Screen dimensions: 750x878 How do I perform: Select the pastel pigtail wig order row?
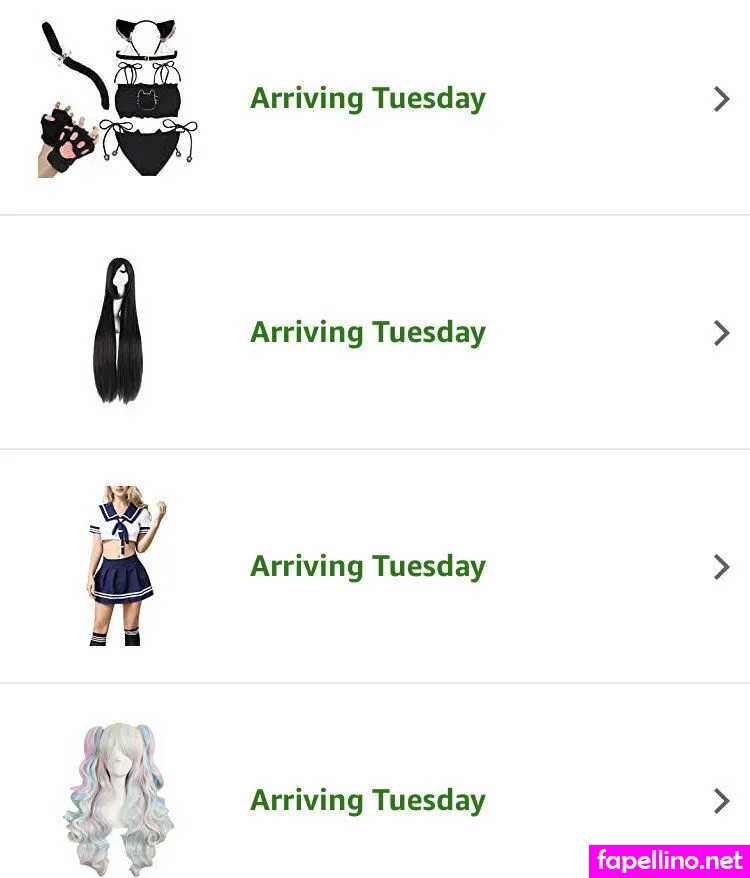pyautogui.click(x=375, y=781)
